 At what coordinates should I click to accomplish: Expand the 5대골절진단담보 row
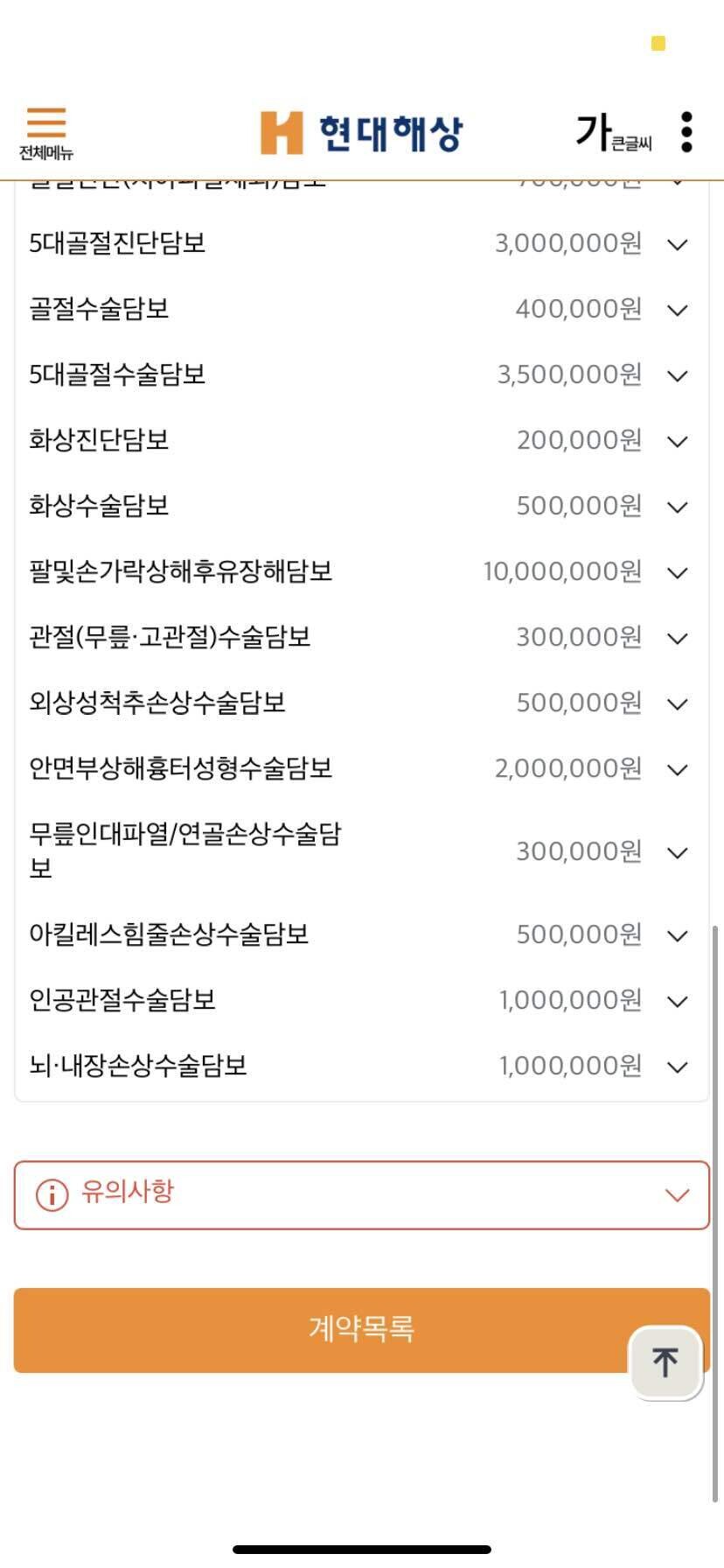click(x=361, y=243)
